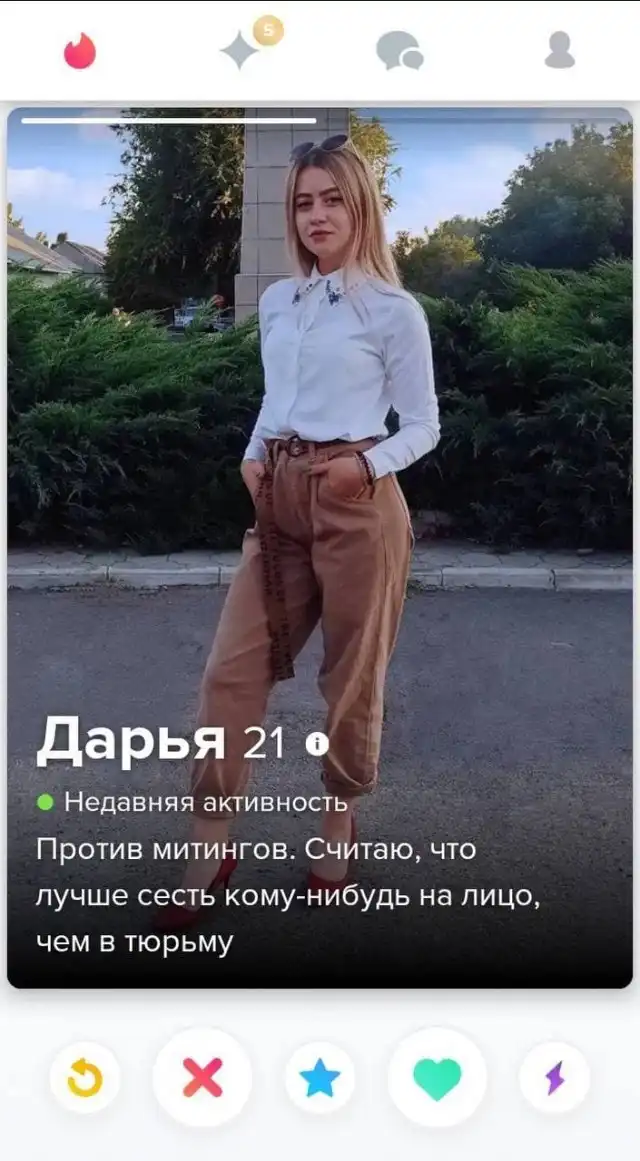
Task: Switch to the gold sparkle tab
Action: point(240,50)
